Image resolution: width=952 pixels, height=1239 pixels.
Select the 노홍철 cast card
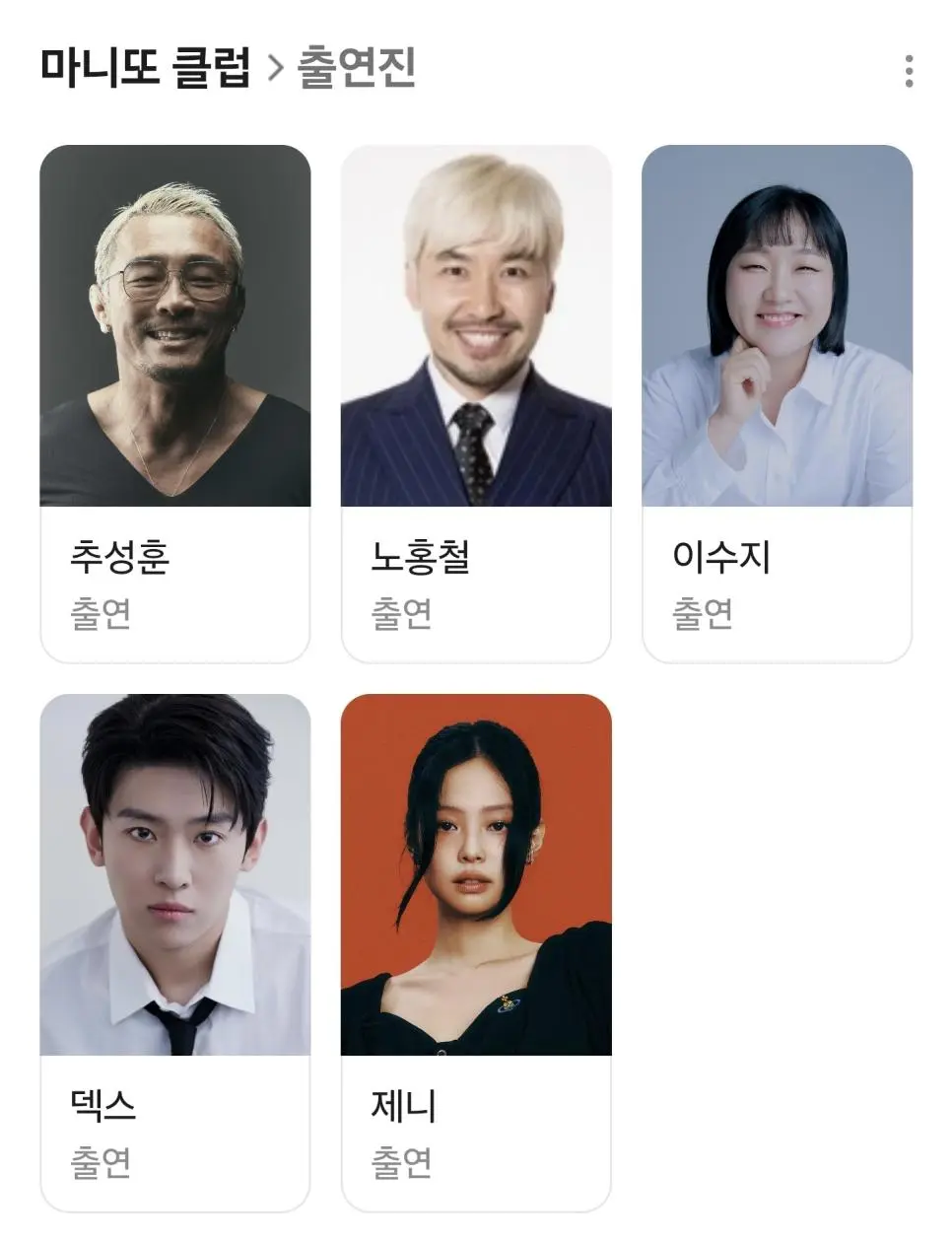pyautogui.click(x=475, y=404)
